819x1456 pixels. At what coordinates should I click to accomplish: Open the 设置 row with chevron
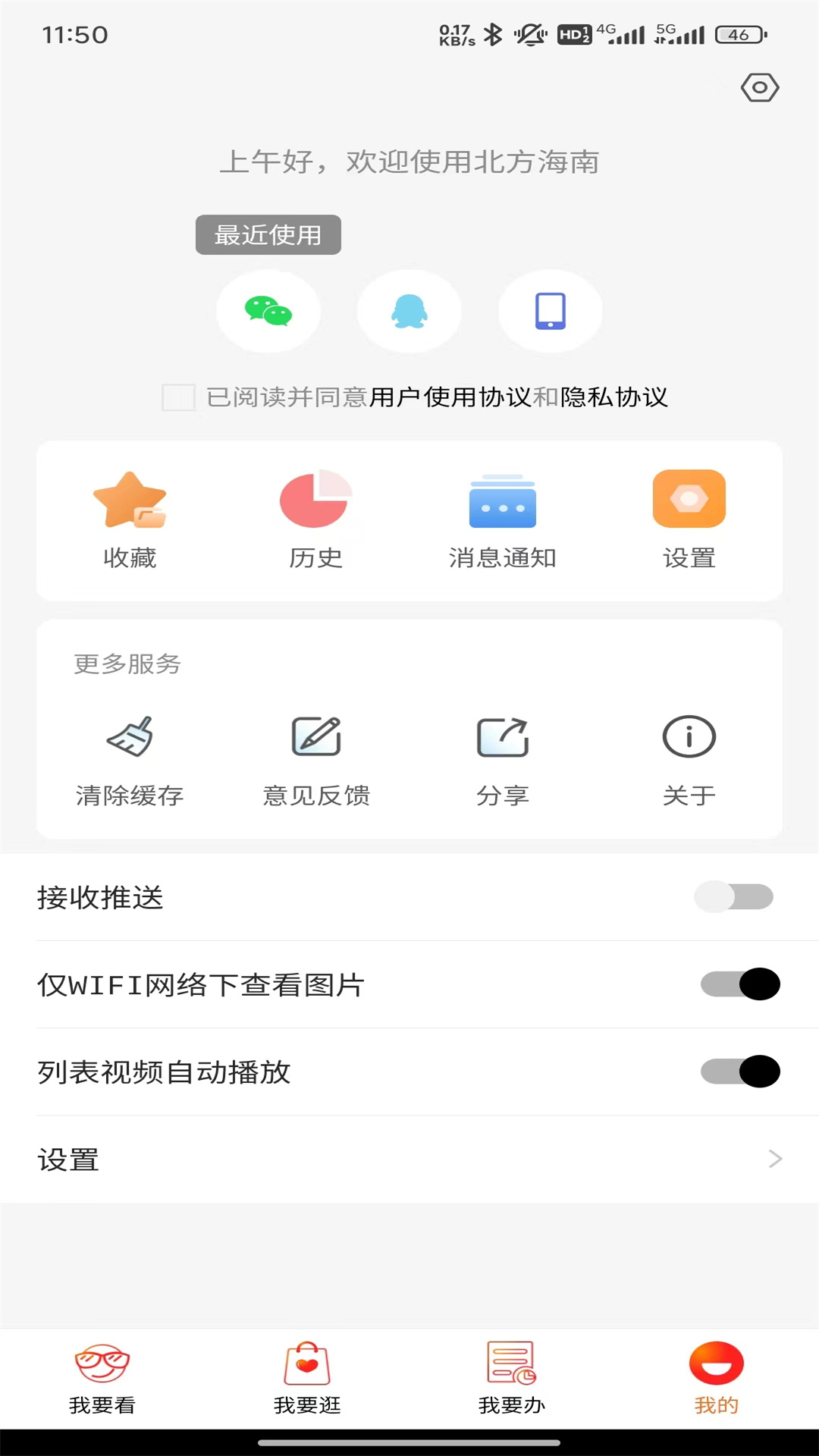409,1159
